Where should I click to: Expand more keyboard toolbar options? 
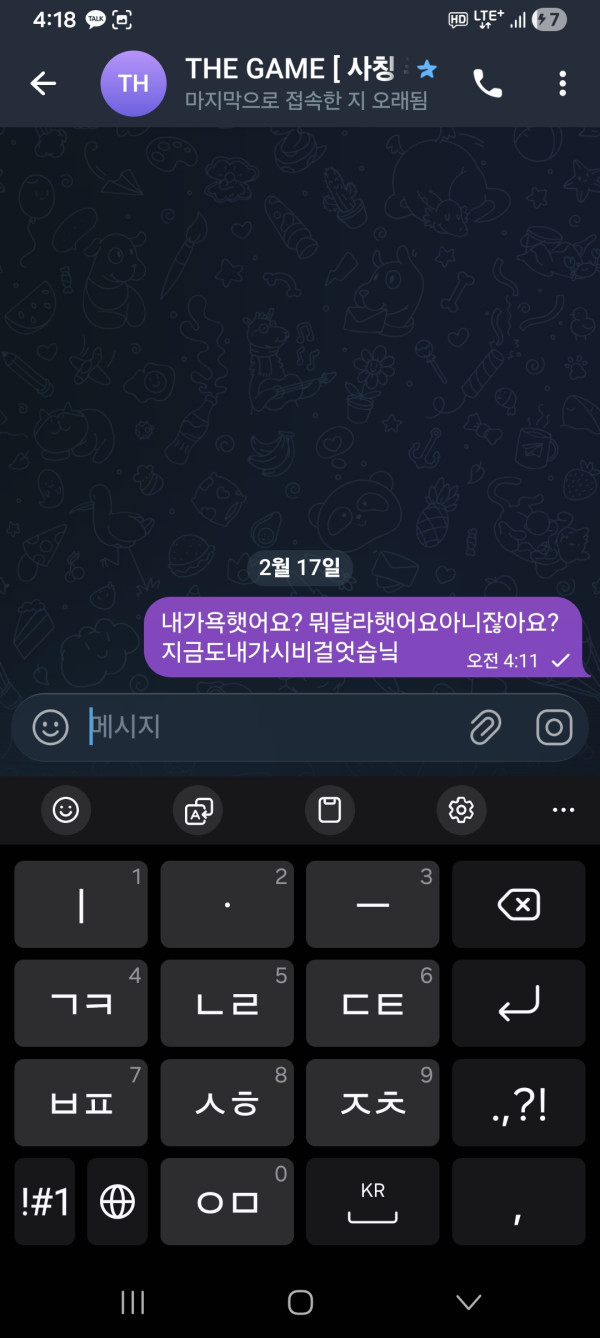[x=563, y=810]
